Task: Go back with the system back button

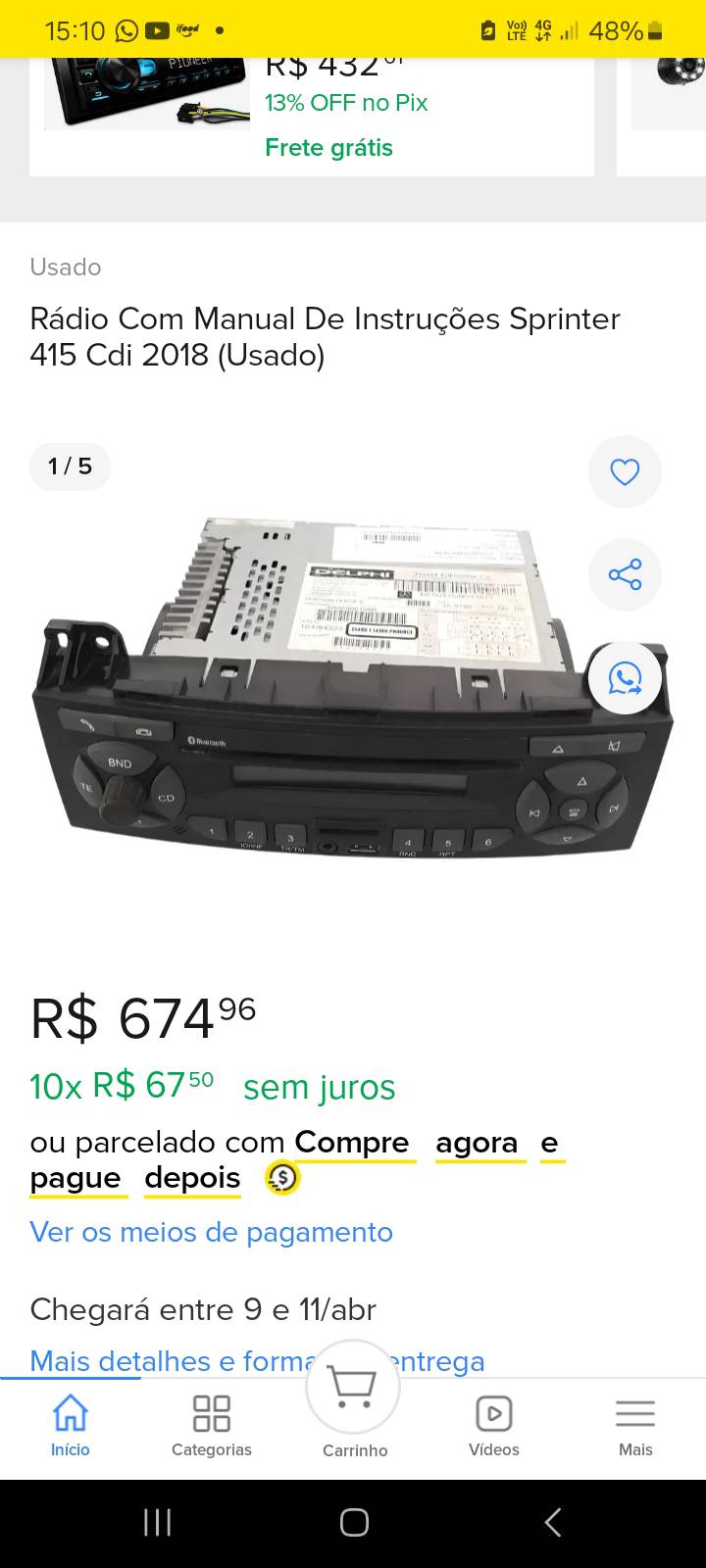Action: (x=552, y=1522)
